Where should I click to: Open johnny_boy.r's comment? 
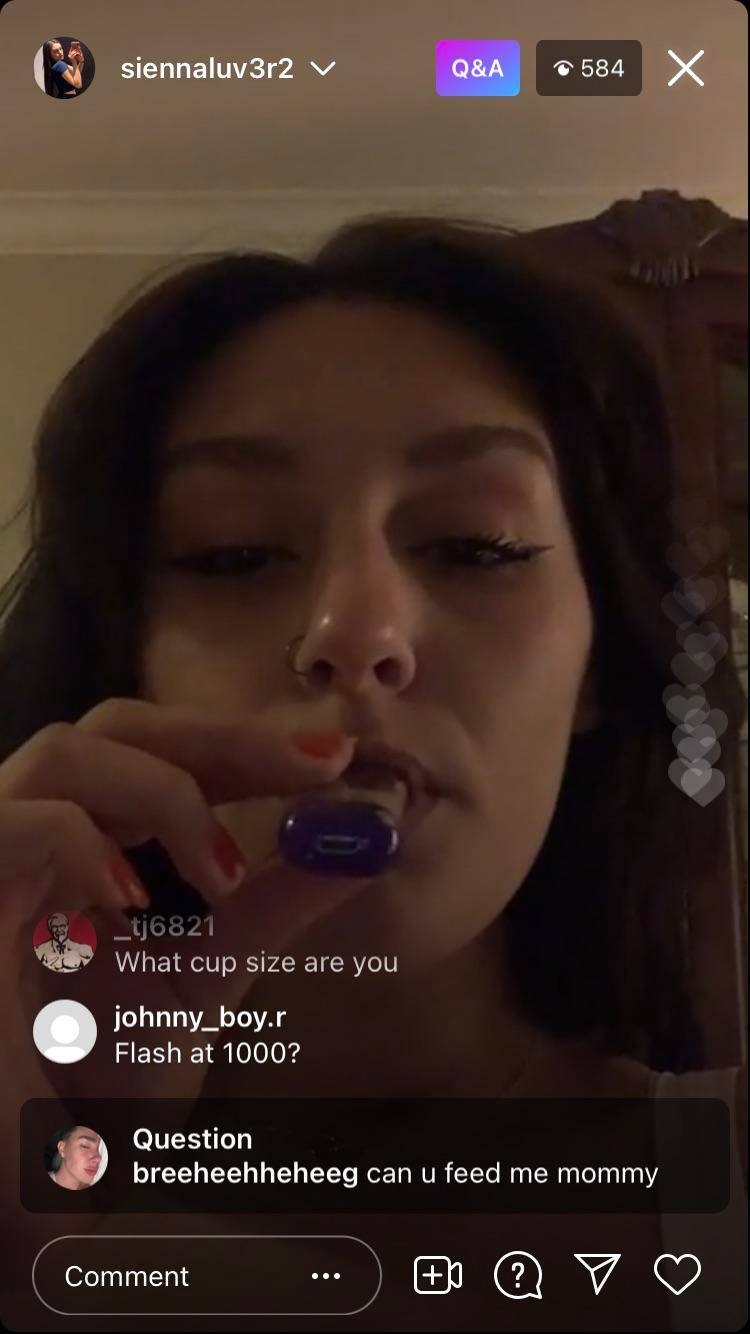pyautogui.click(x=206, y=1035)
